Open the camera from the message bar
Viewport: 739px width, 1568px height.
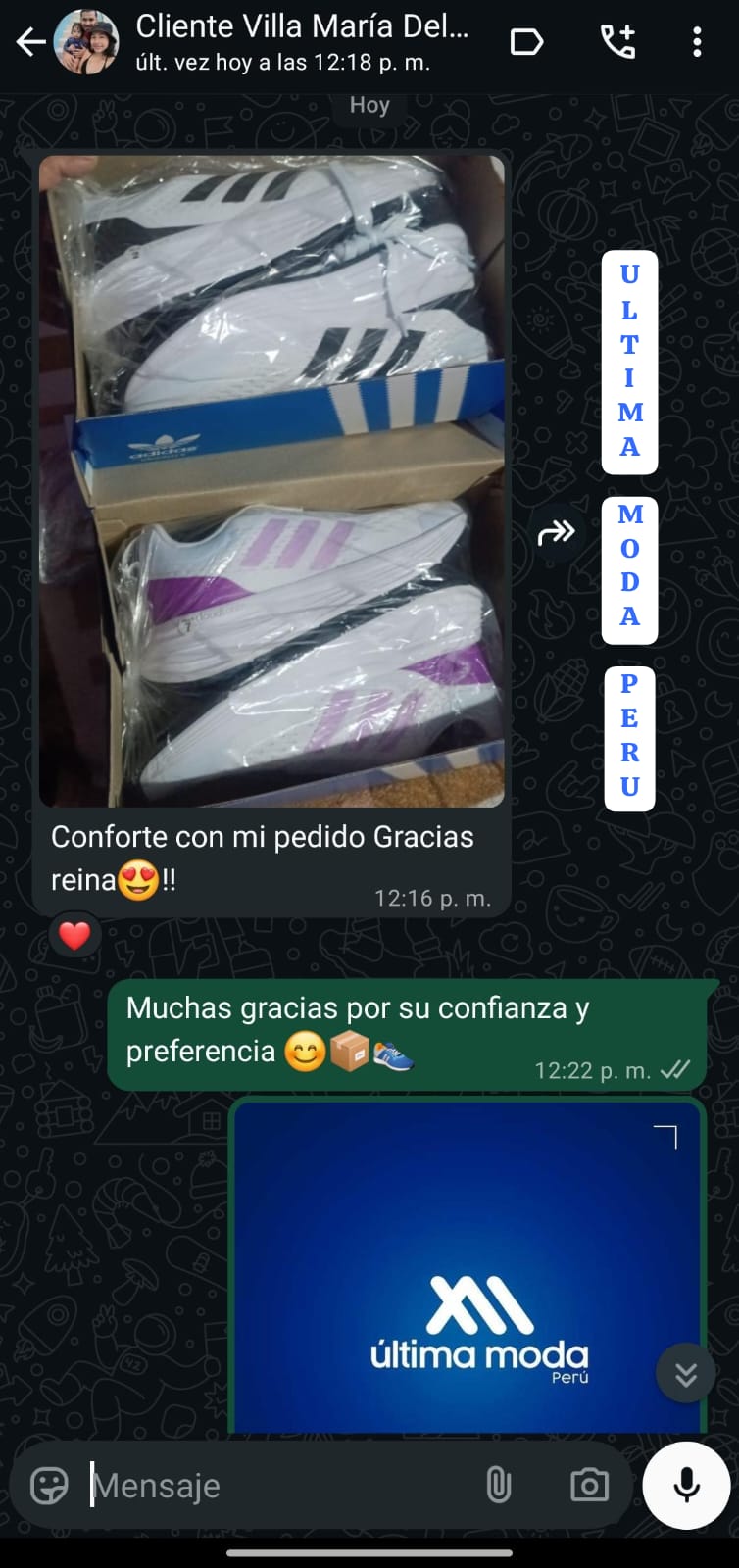(589, 1486)
